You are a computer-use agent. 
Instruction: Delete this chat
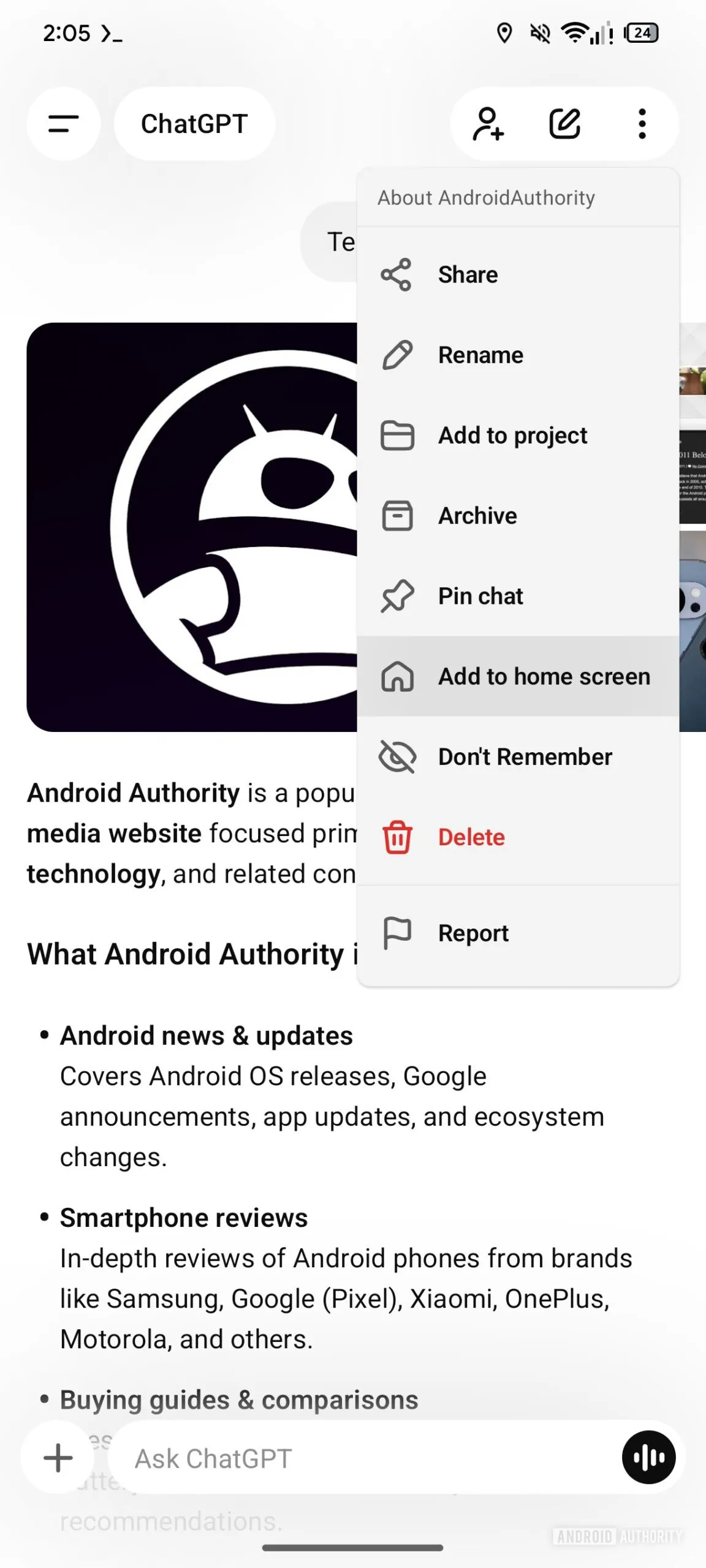(518, 837)
